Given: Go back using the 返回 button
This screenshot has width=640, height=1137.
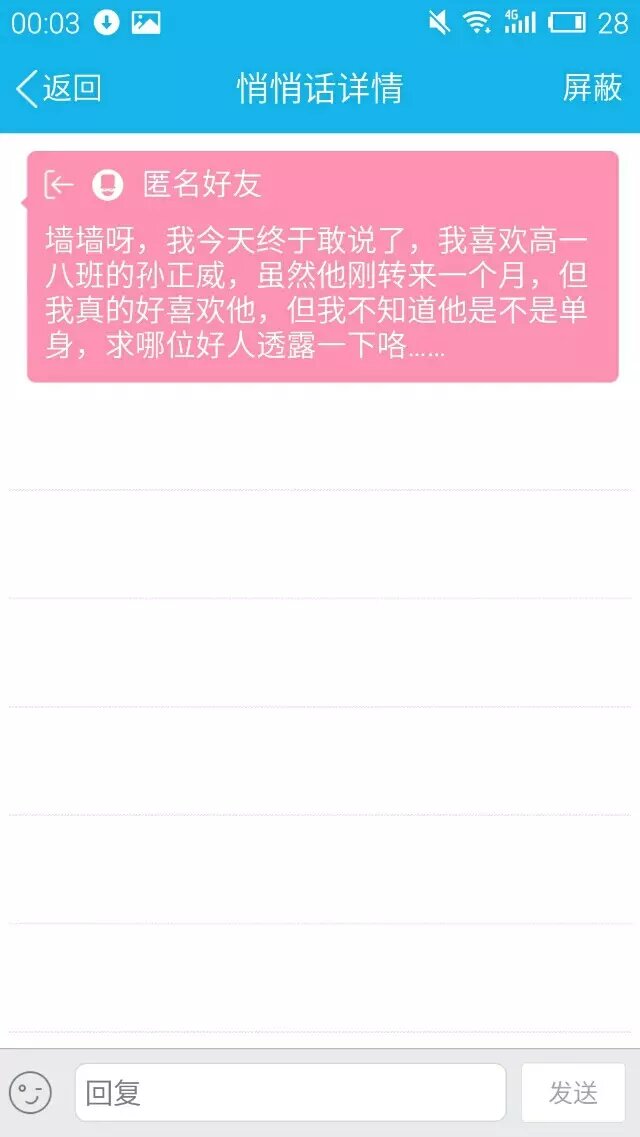Looking at the screenshot, I should pos(60,89).
